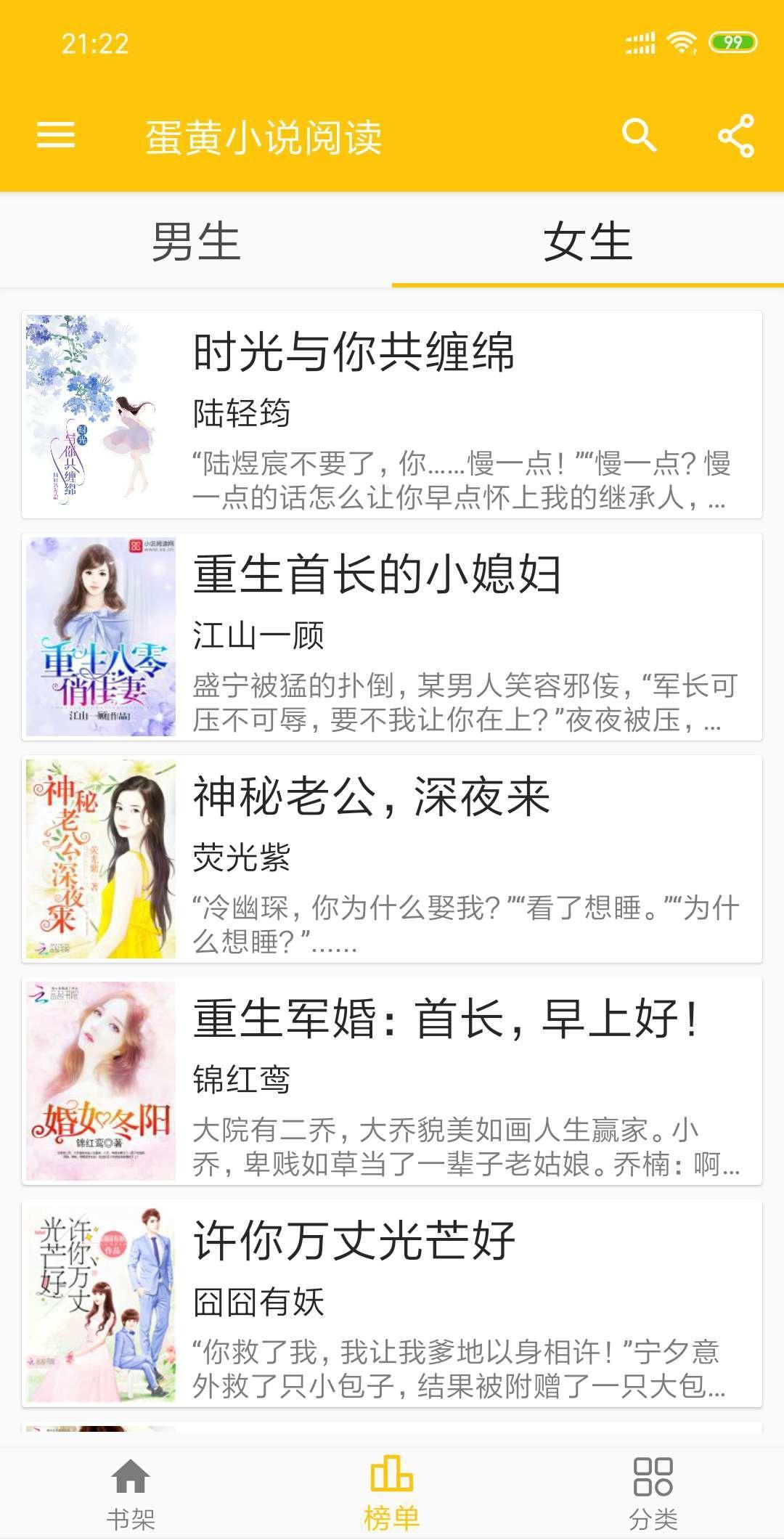Open the novel 神秘老公，深夜来

click(372, 797)
